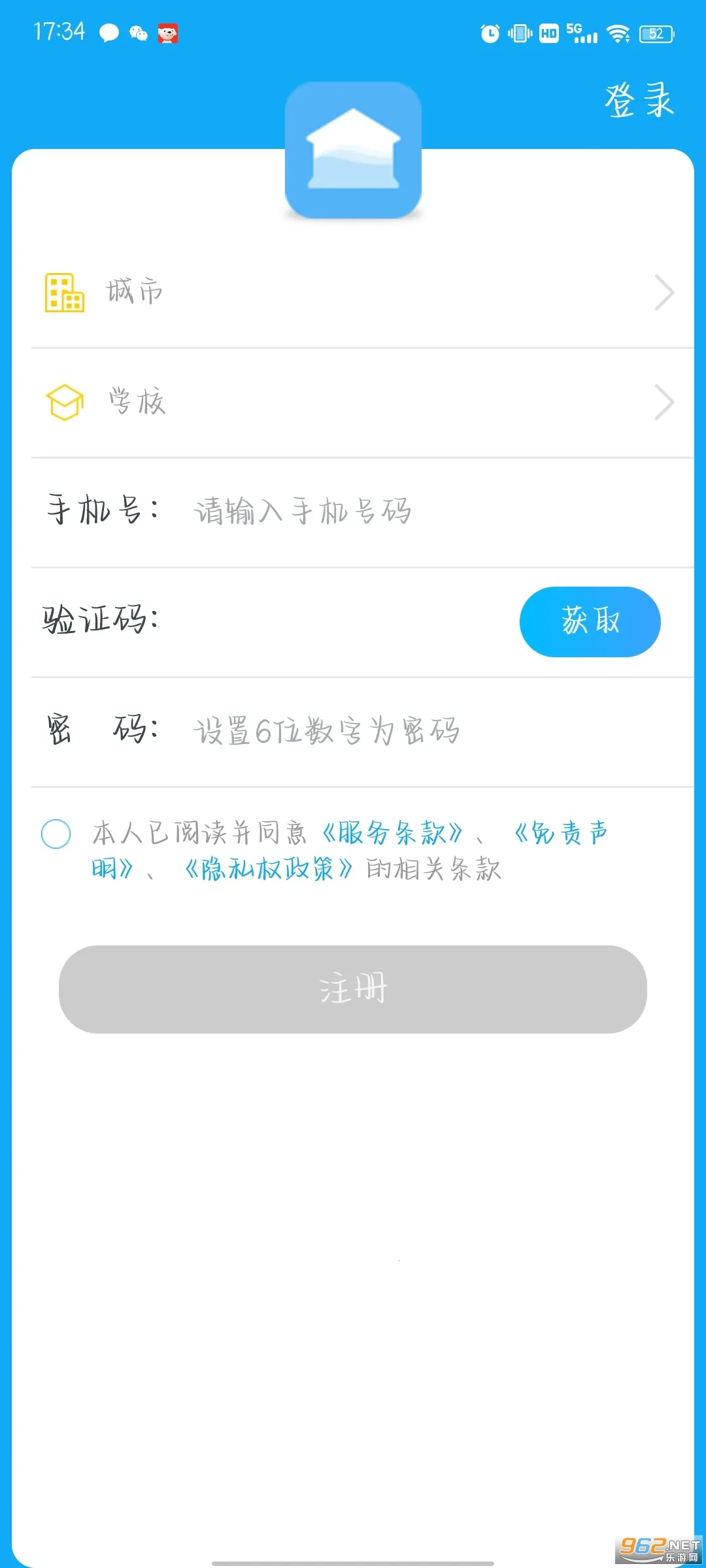Open the 城市 city selector
This screenshot has height=1568, width=706.
pyautogui.click(x=353, y=292)
